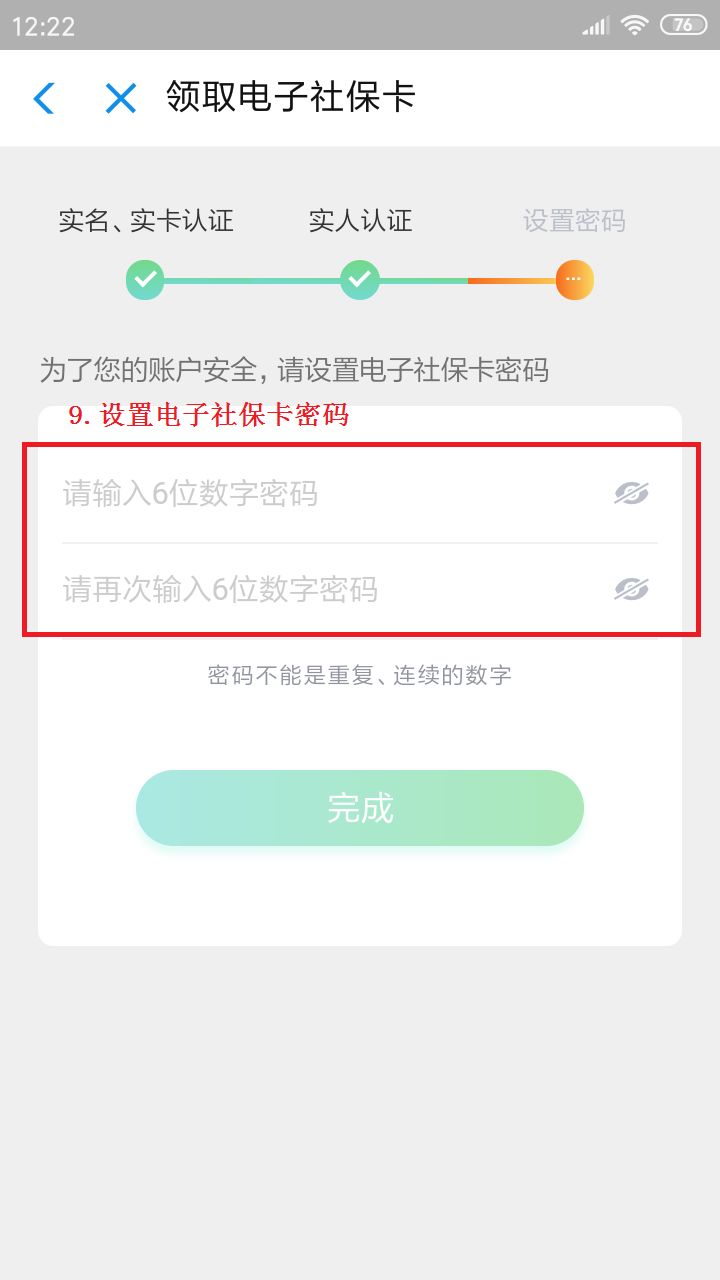
Task: Tap the 完成 button
Action: pyautogui.click(x=360, y=808)
